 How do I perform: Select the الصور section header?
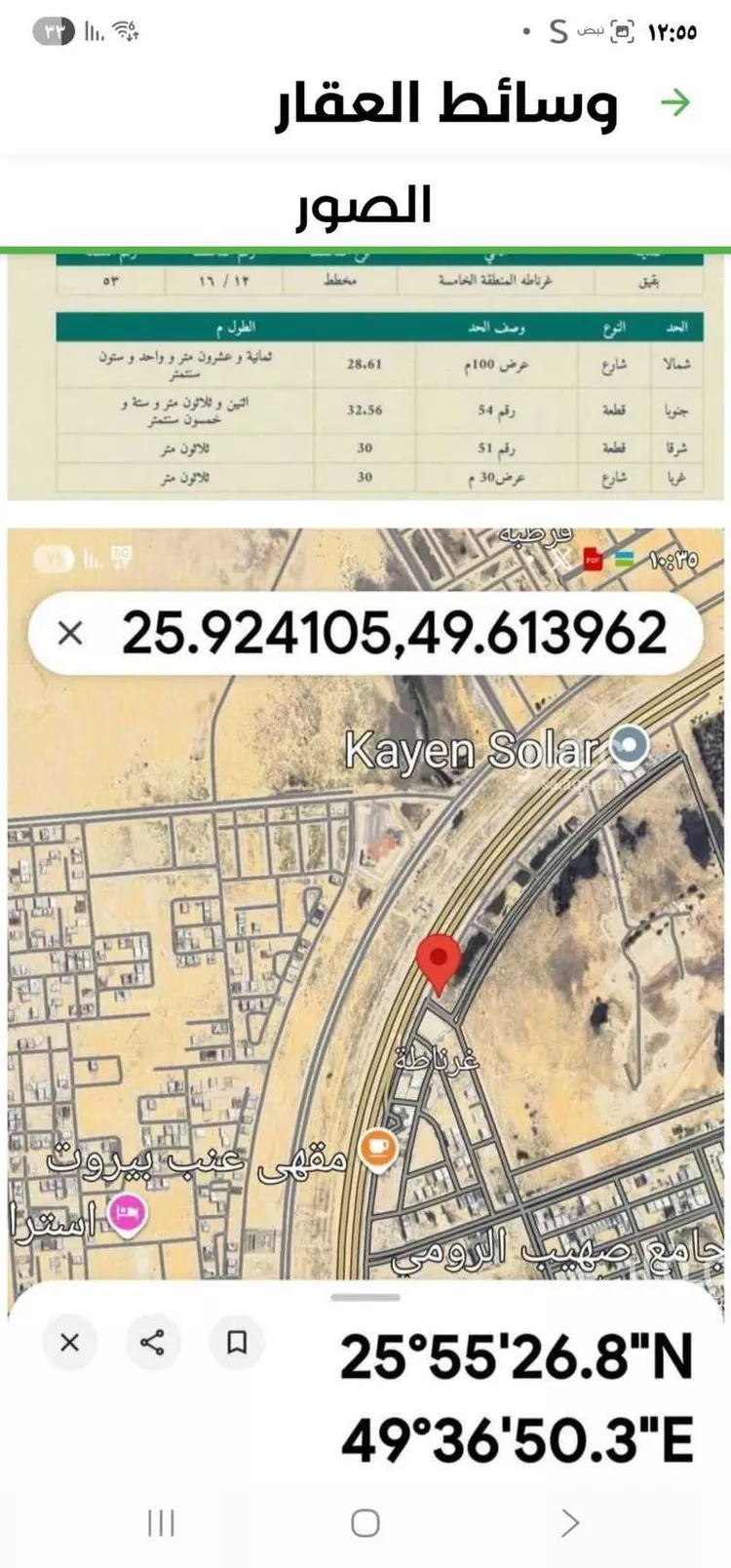pyautogui.click(x=365, y=204)
